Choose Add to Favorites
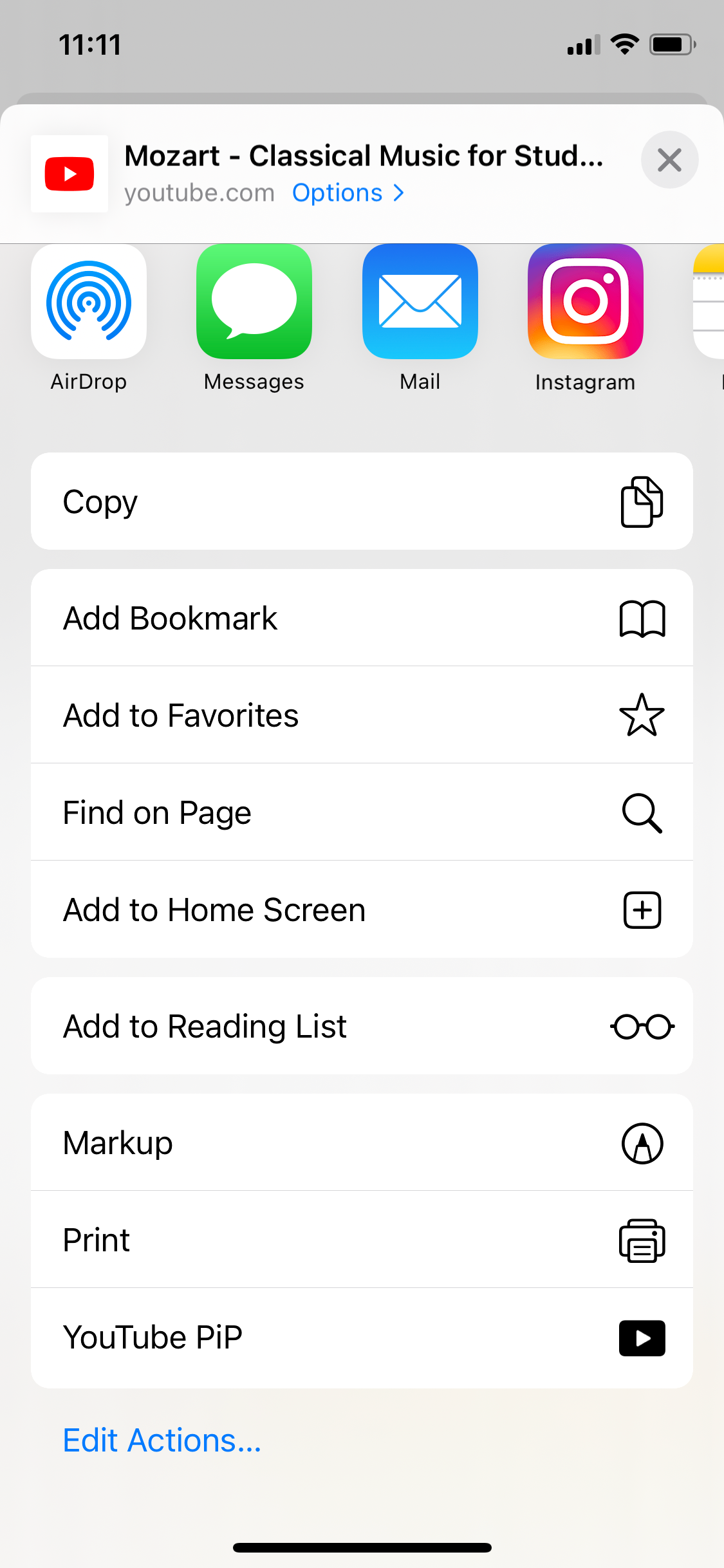This screenshot has width=724, height=1568. coord(362,715)
